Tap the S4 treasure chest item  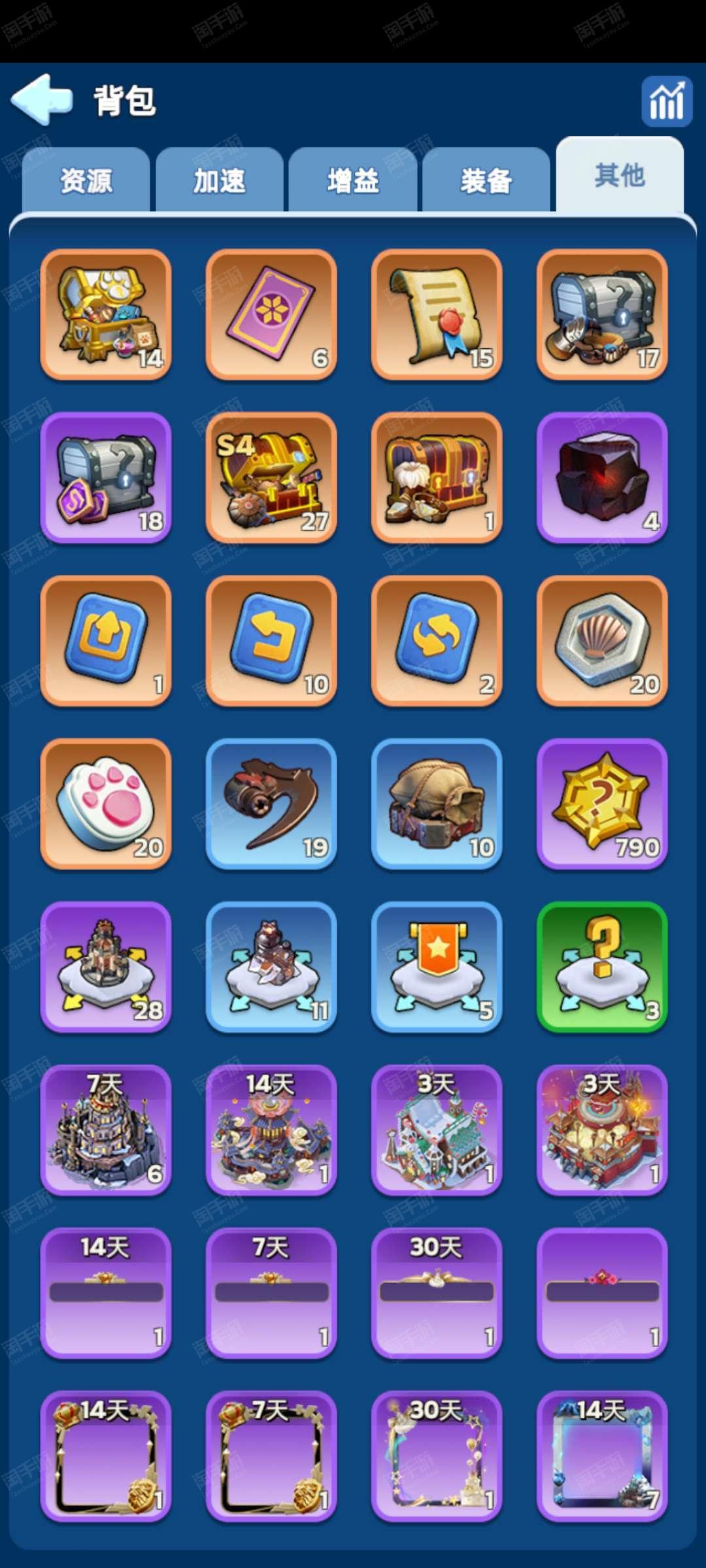271,477
